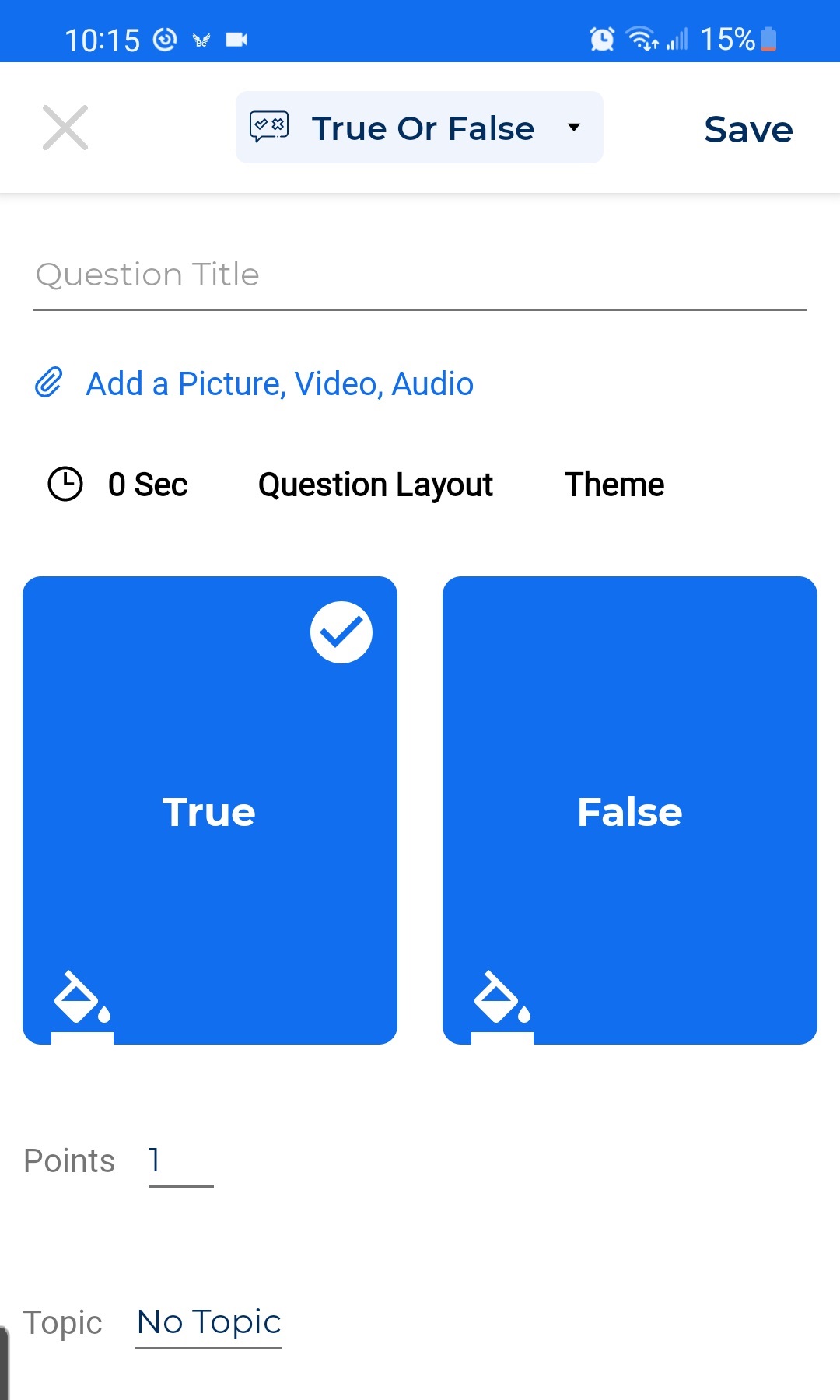Open Theme options
840x1400 pixels.
coord(614,485)
